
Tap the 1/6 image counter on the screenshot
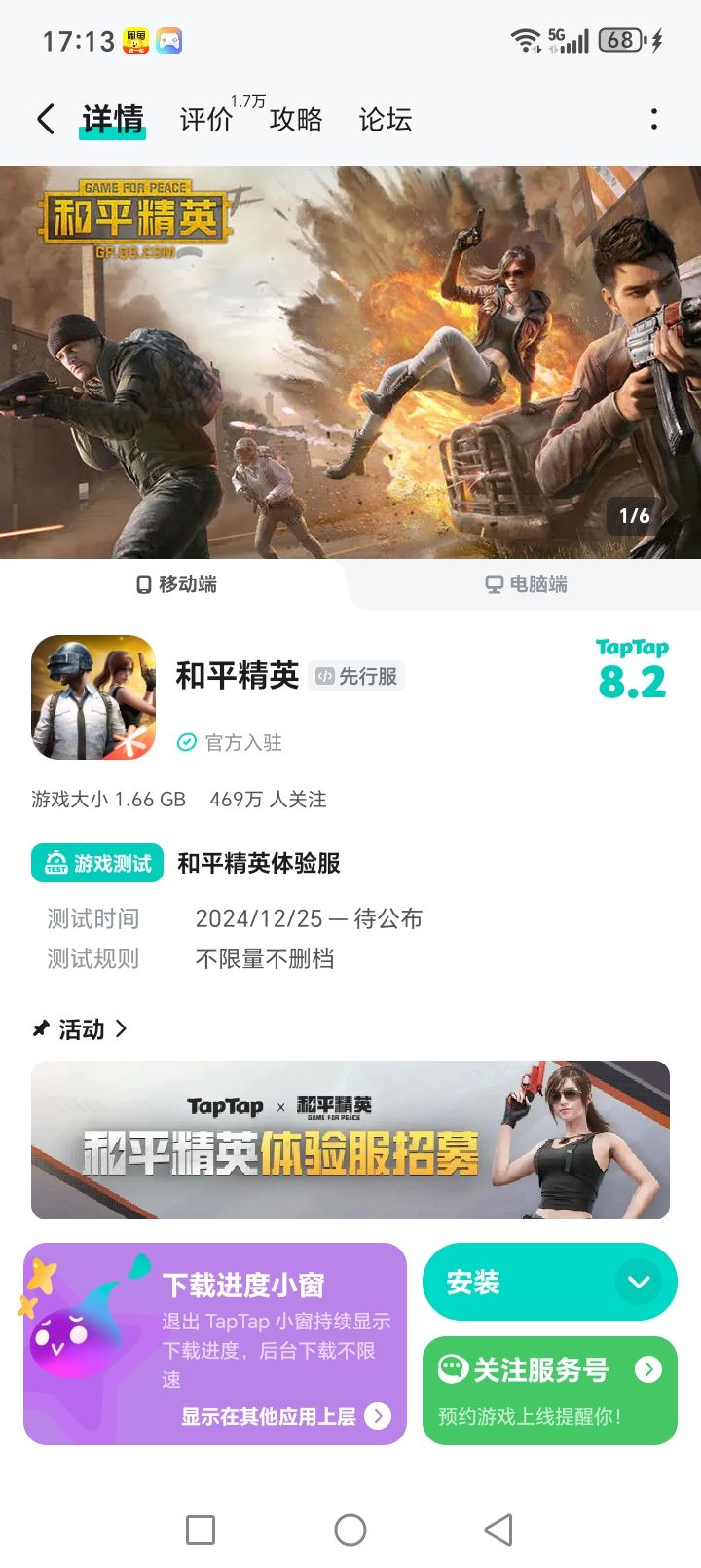tap(634, 517)
